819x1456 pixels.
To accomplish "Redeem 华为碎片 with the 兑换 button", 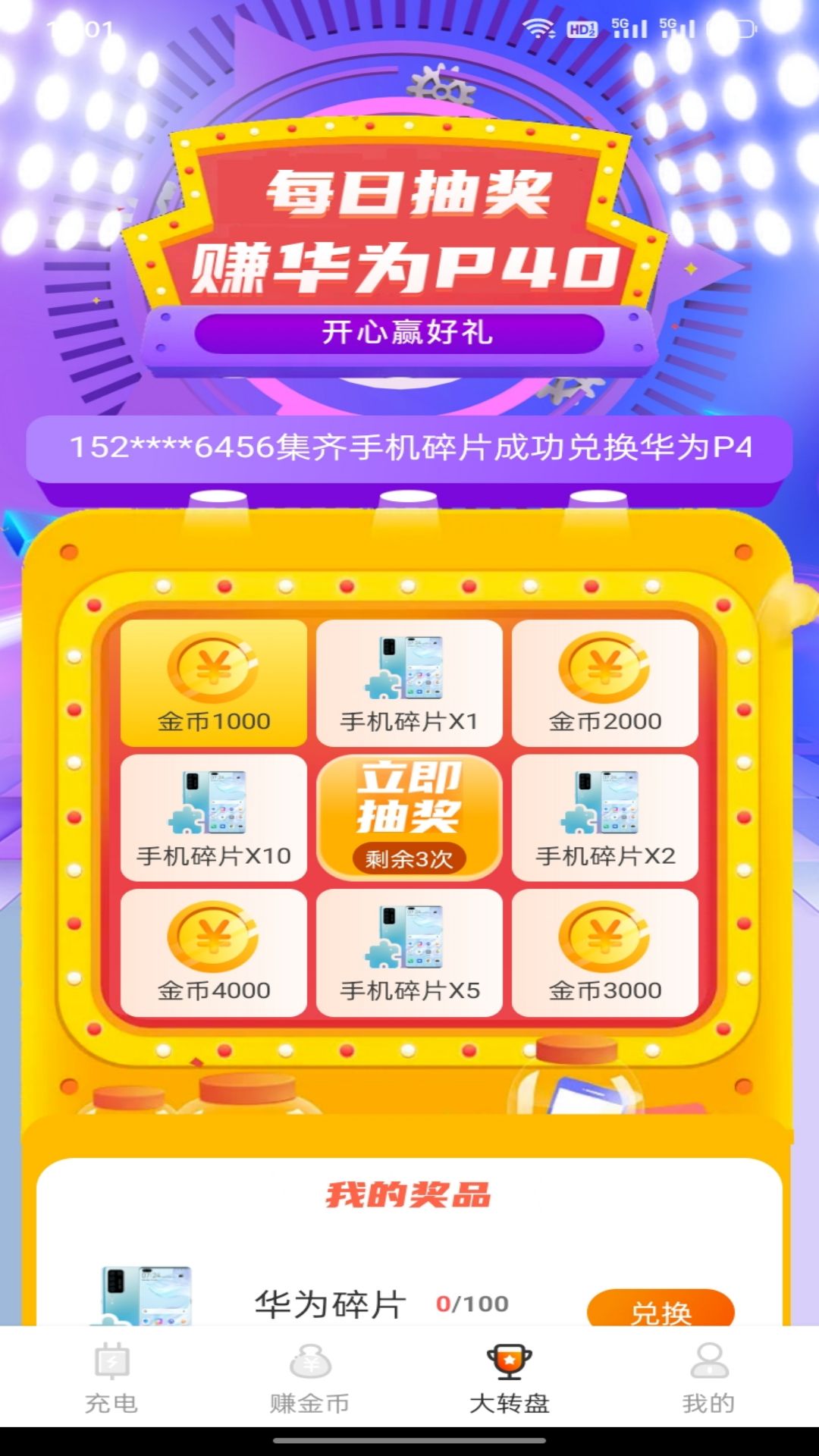I will click(x=661, y=1309).
